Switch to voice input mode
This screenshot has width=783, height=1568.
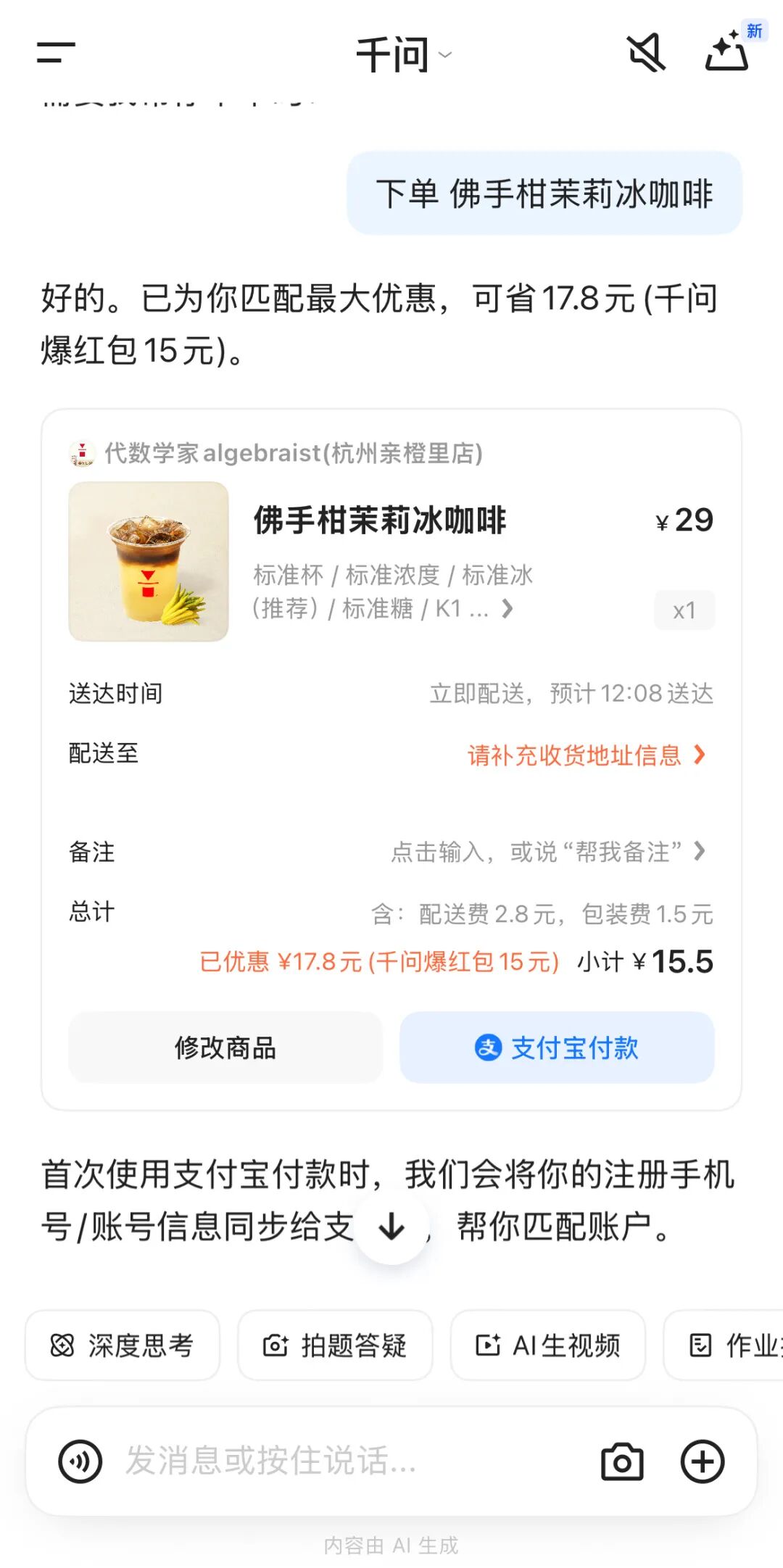(80, 1461)
